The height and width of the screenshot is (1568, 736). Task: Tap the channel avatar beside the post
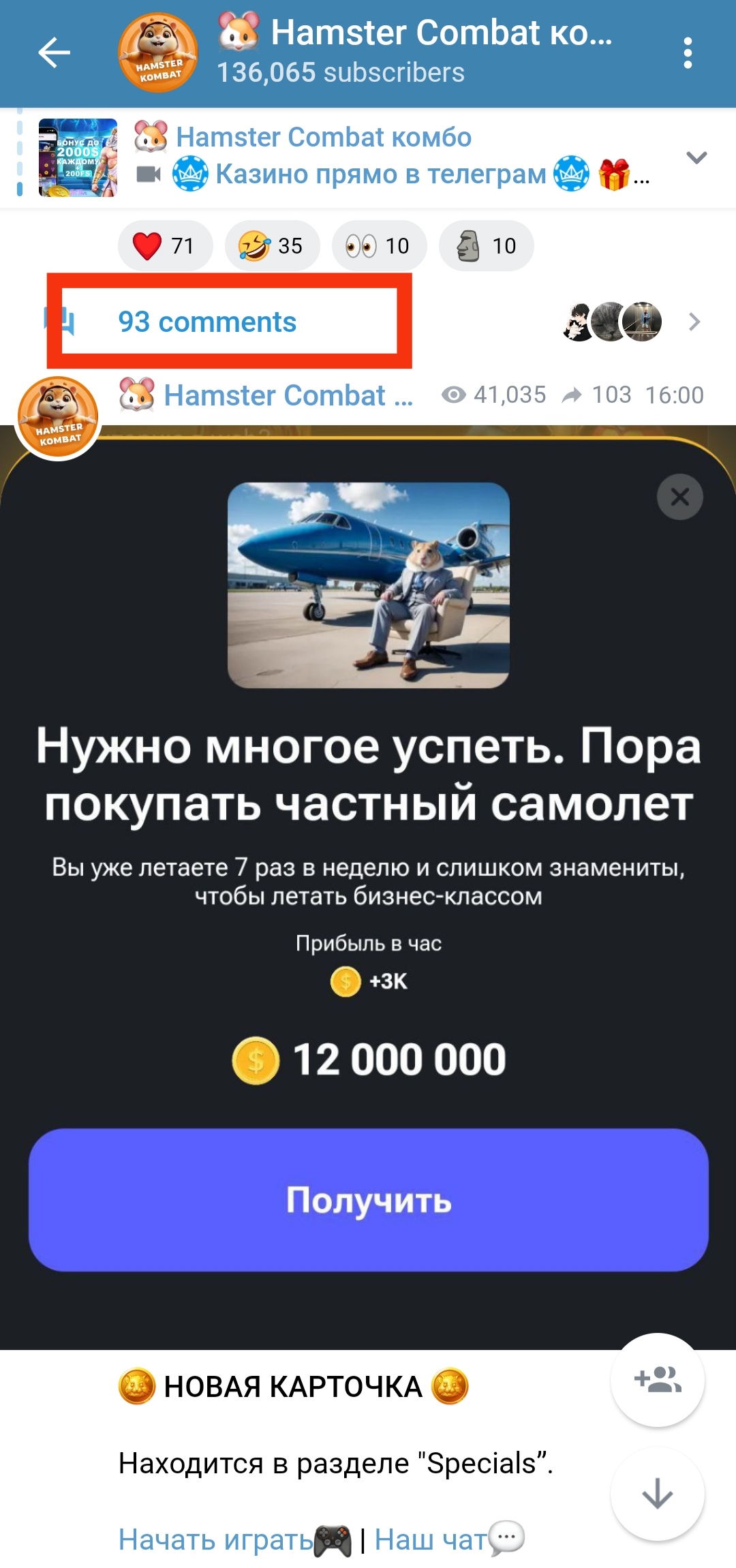[58, 417]
